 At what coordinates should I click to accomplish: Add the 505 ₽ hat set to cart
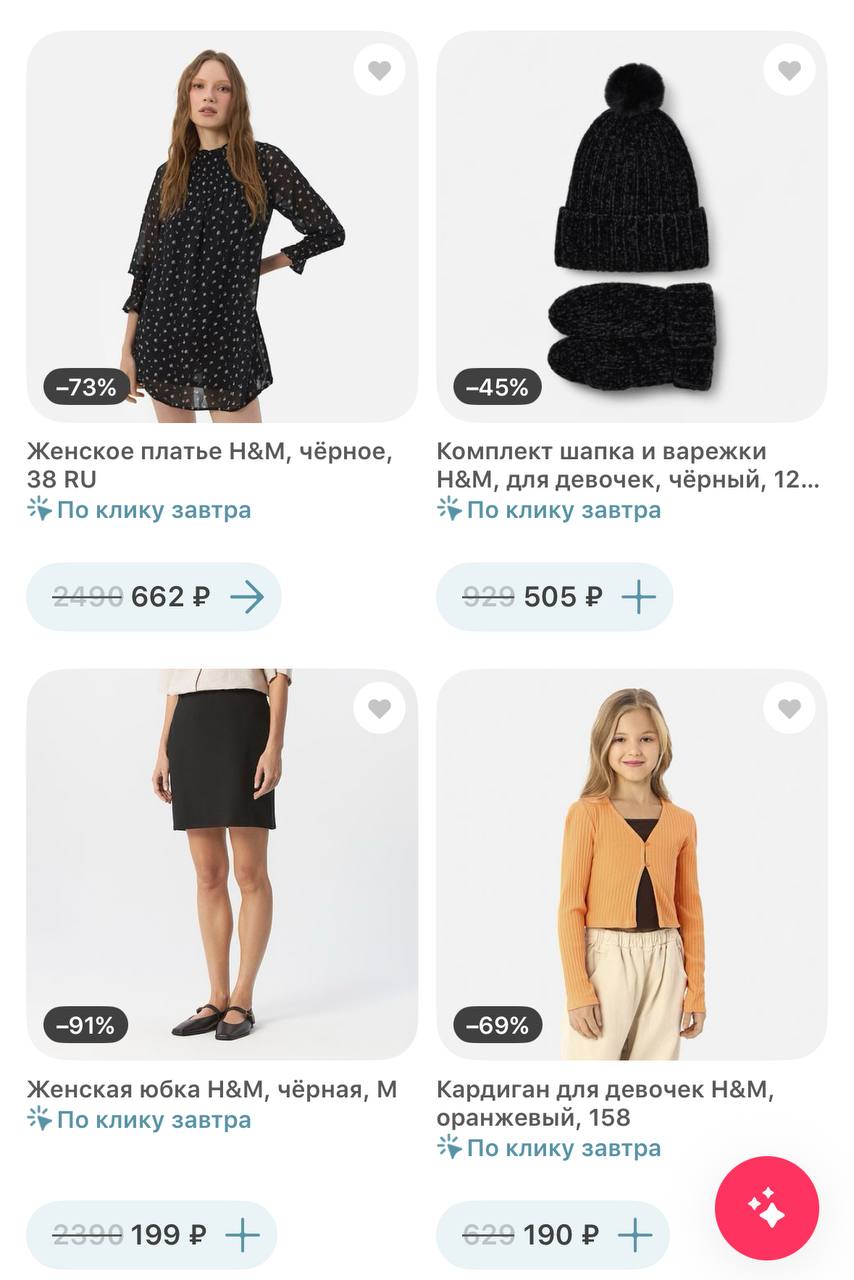click(x=638, y=597)
